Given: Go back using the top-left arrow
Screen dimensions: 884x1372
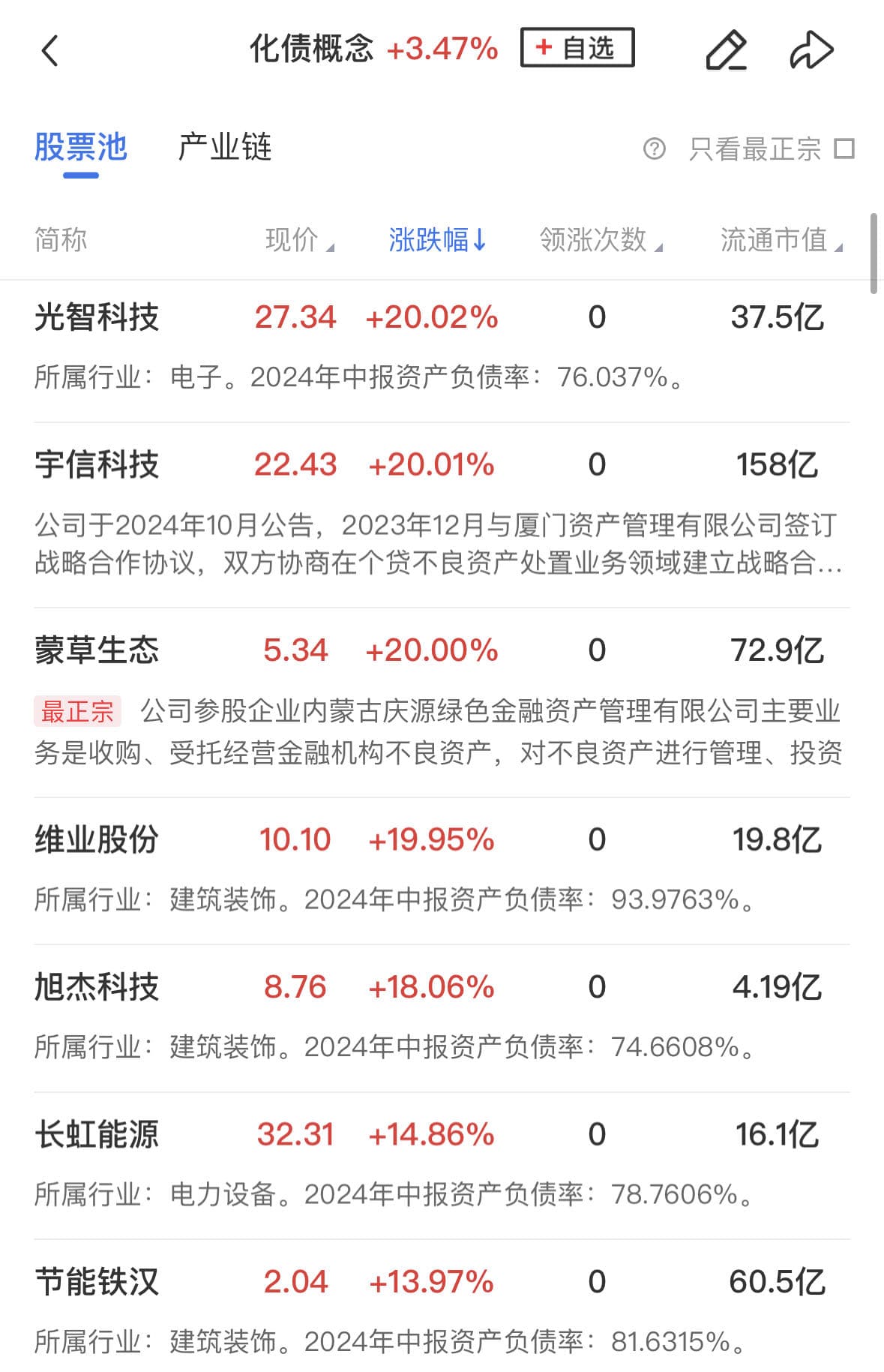Looking at the screenshot, I should (49, 50).
